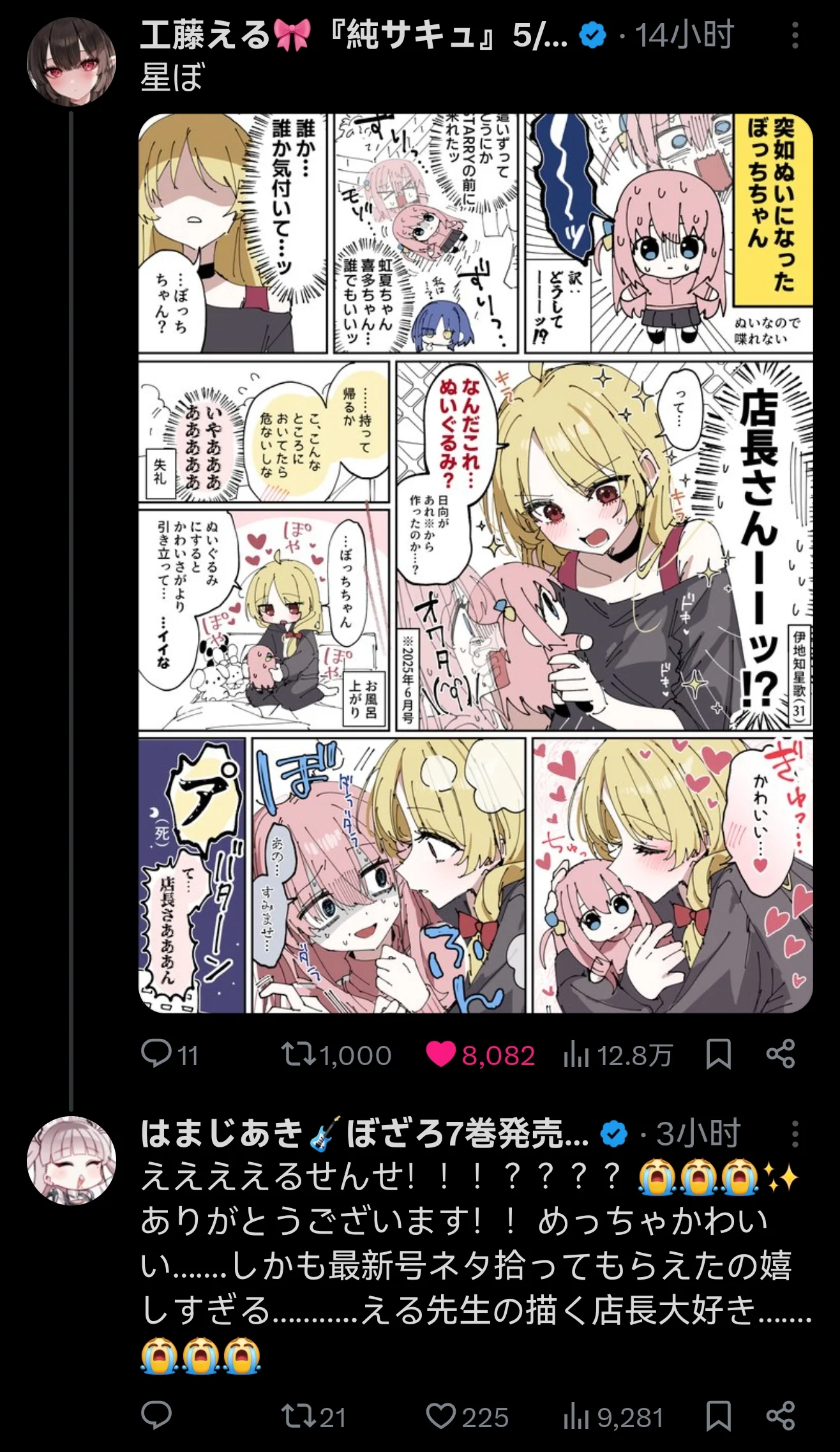Image resolution: width=840 pixels, height=1452 pixels.
Task: Share はまじあき's reply
Action: pyautogui.click(x=781, y=1417)
